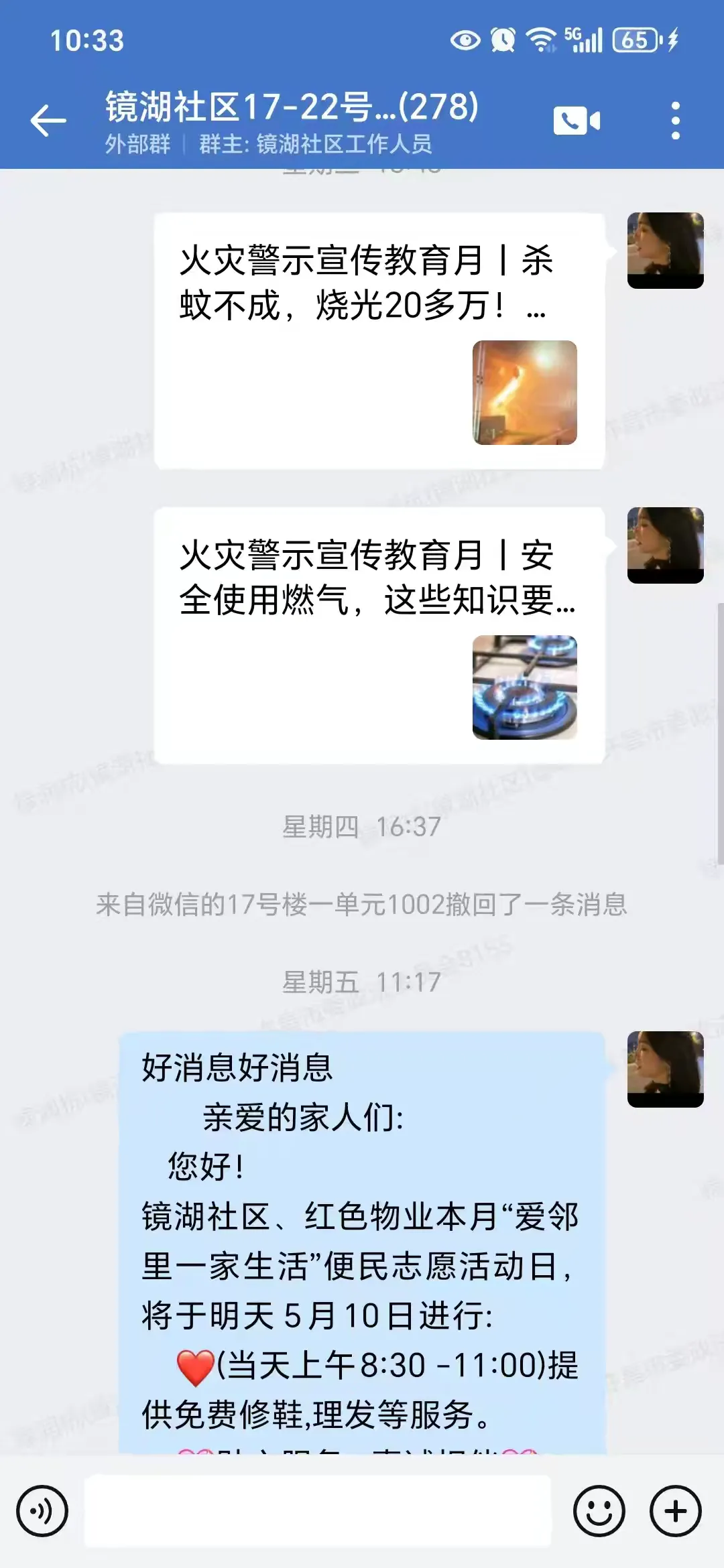Tap the sender avatar beside 好消息好消息 message

(665, 1069)
